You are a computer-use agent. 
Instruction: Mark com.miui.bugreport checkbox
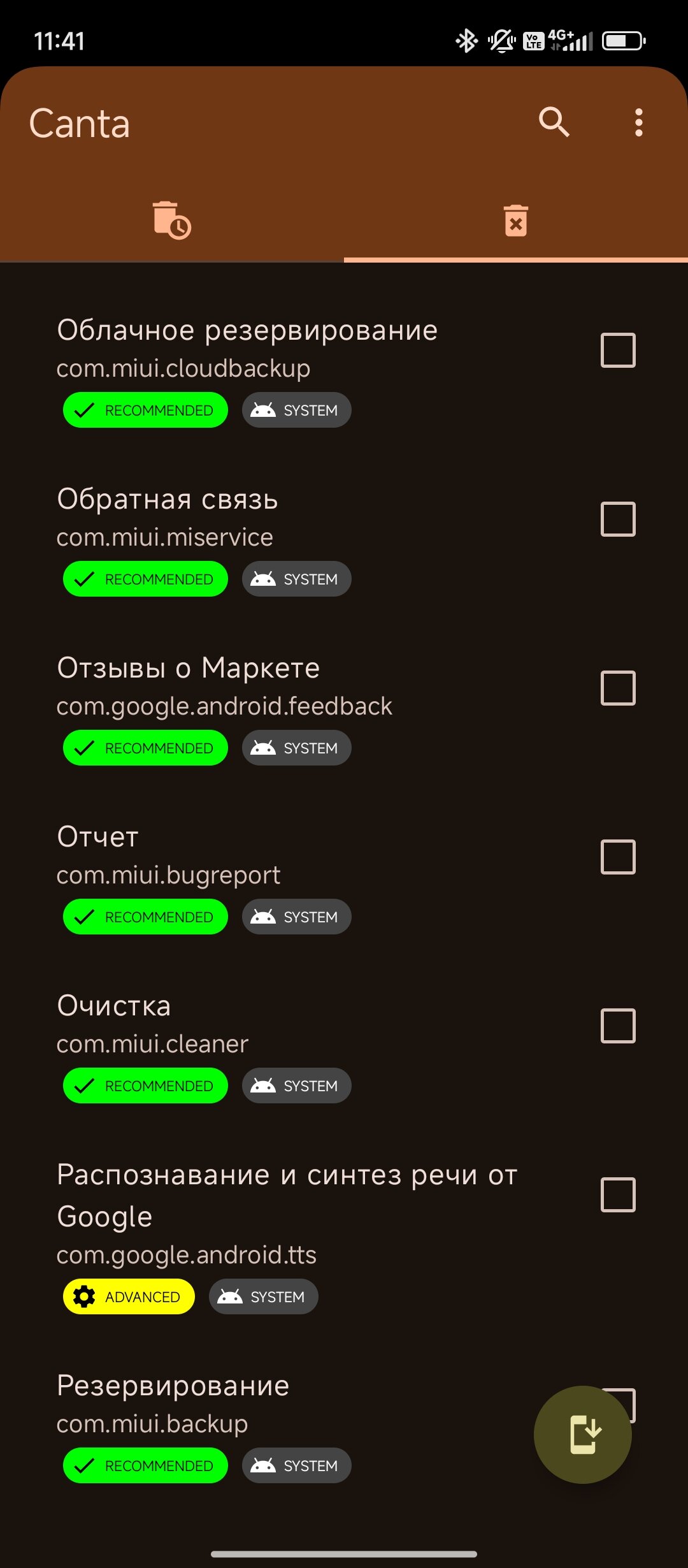pos(618,857)
